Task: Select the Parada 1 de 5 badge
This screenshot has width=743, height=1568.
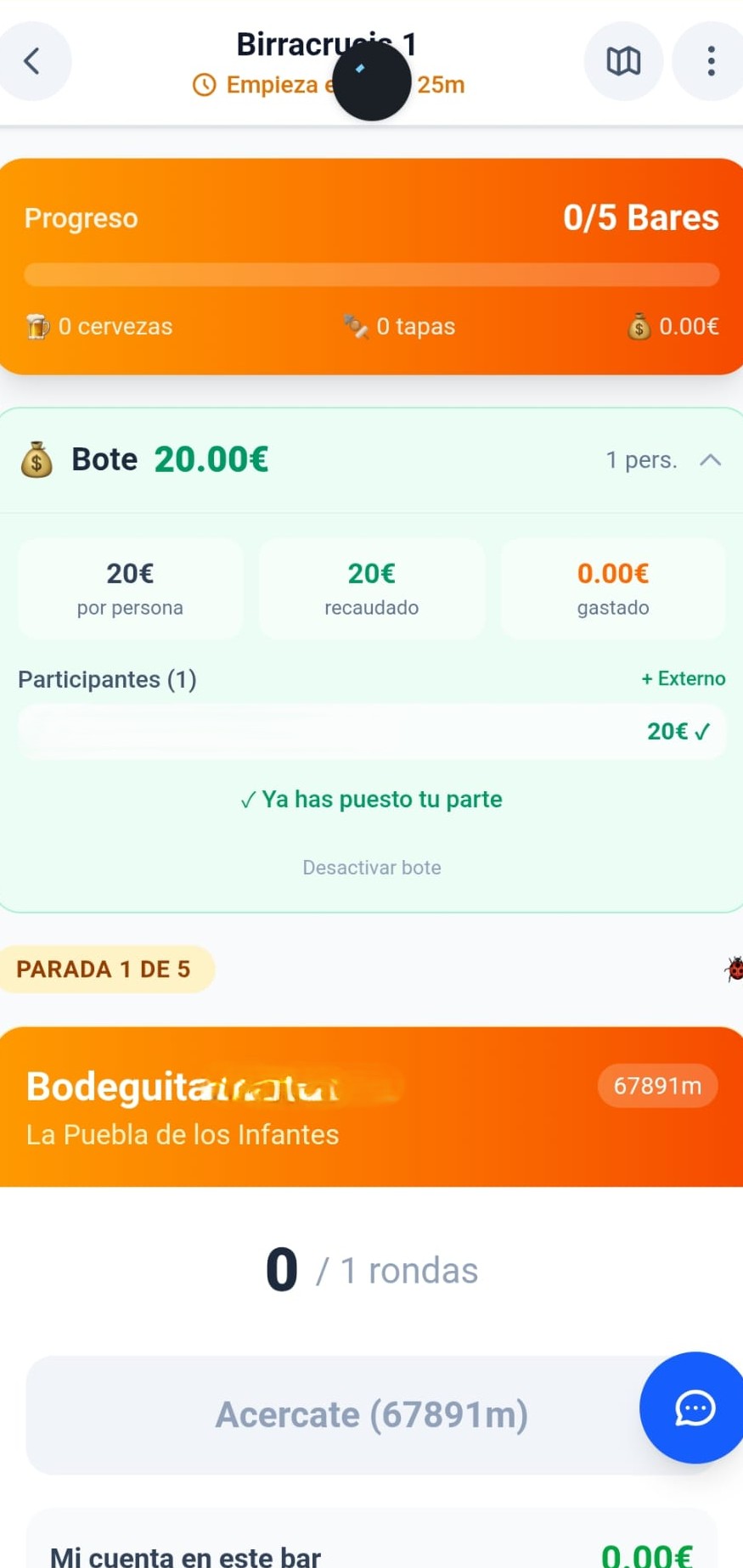Action: pos(107,969)
